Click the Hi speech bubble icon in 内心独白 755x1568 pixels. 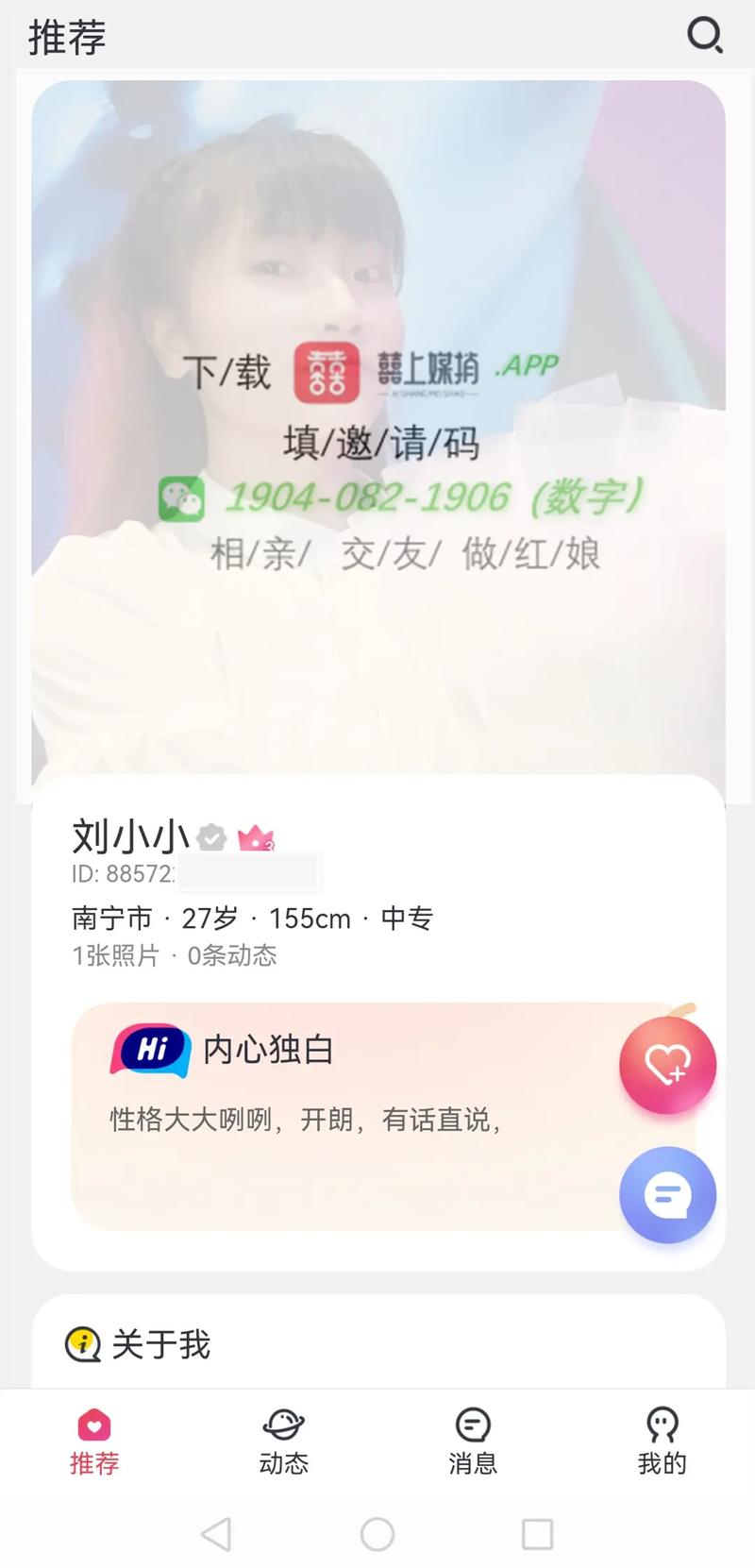click(151, 1049)
